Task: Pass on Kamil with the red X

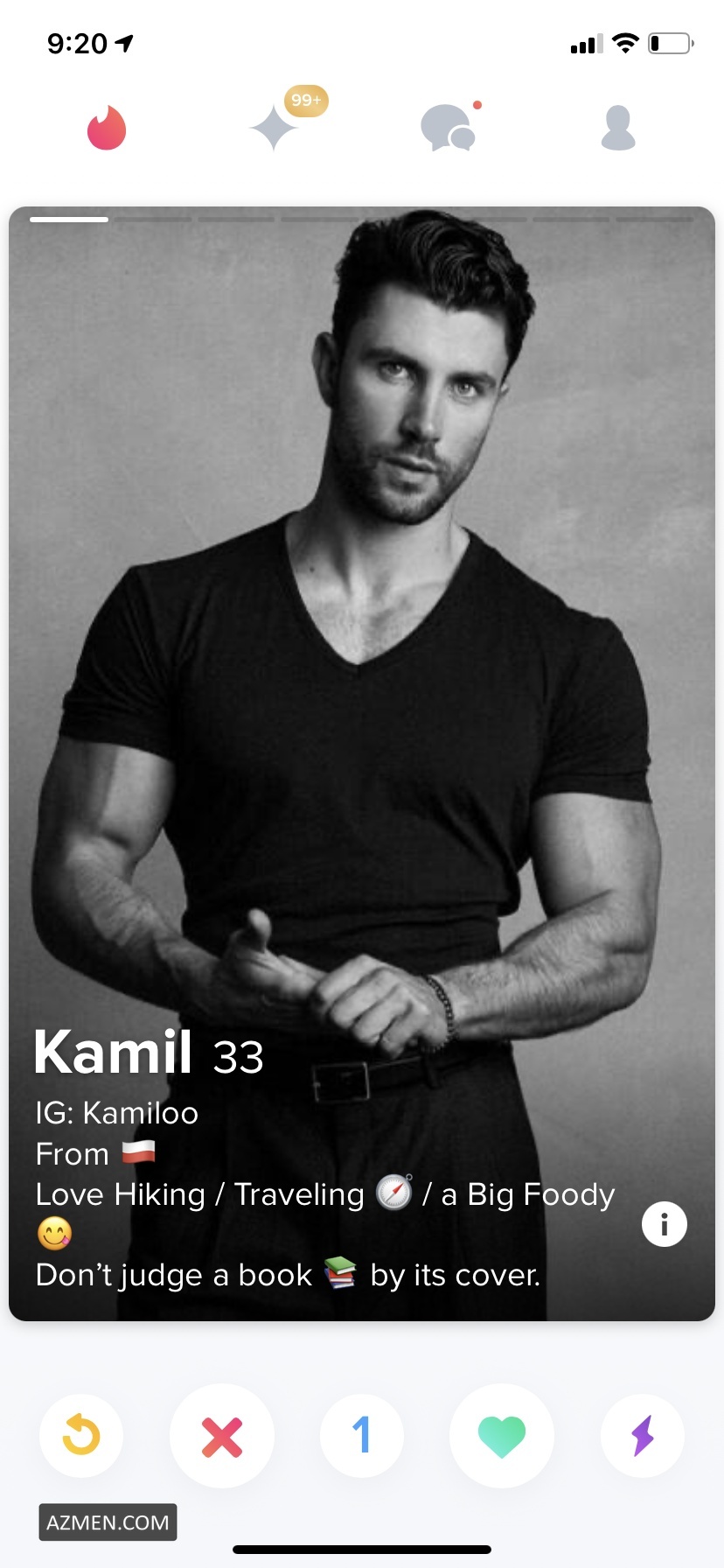Action: click(221, 1435)
